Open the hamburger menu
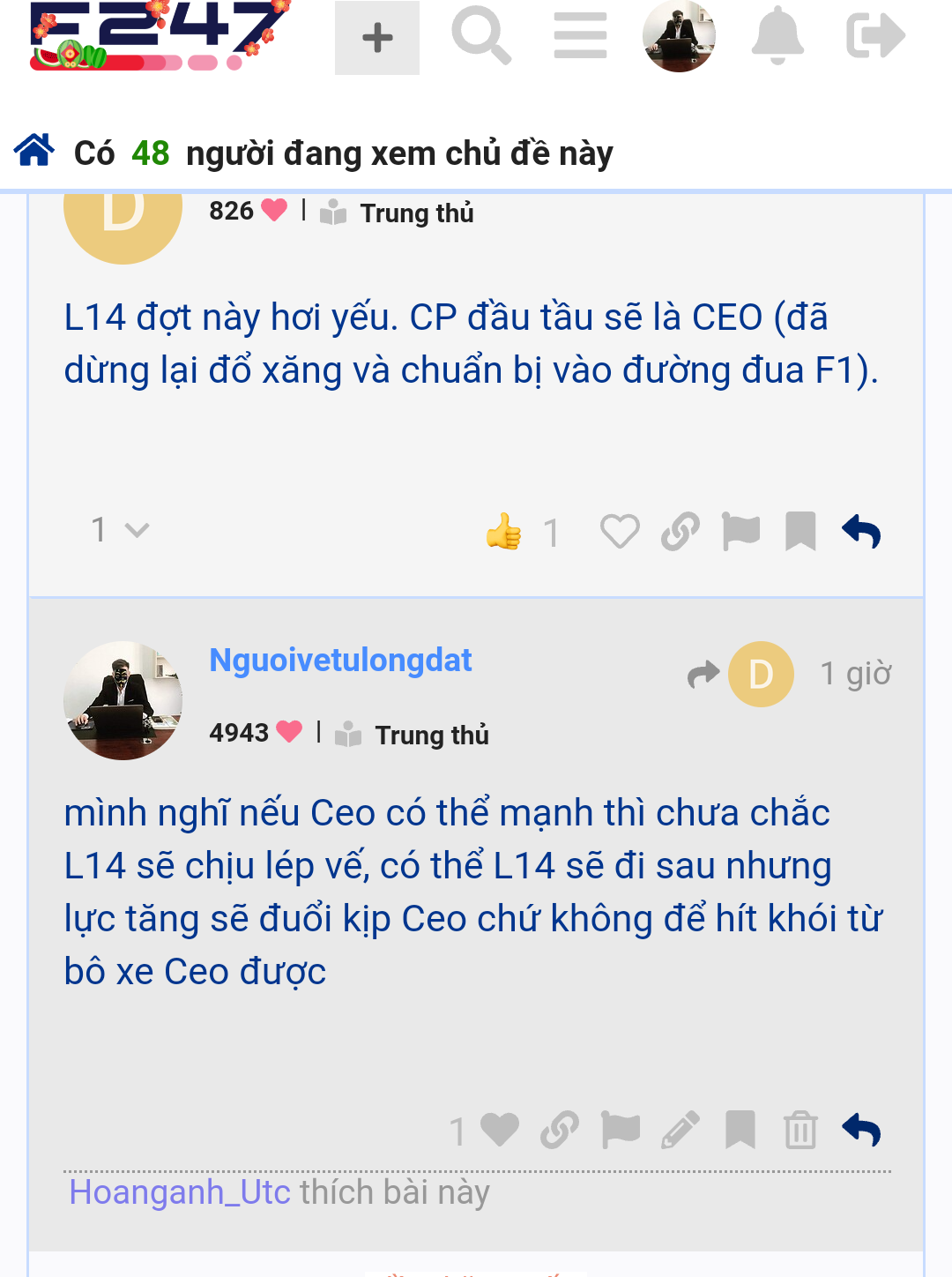The height and width of the screenshot is (1277, 952). tap(580, 37)
